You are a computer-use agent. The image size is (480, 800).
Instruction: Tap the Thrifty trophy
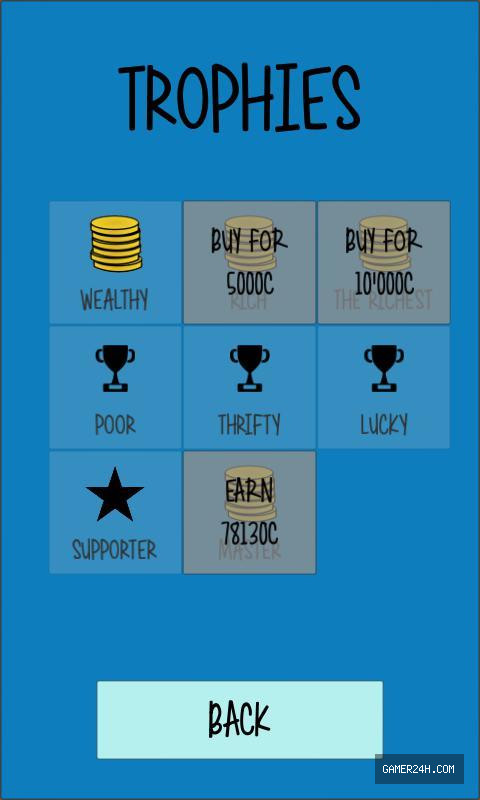249,387
